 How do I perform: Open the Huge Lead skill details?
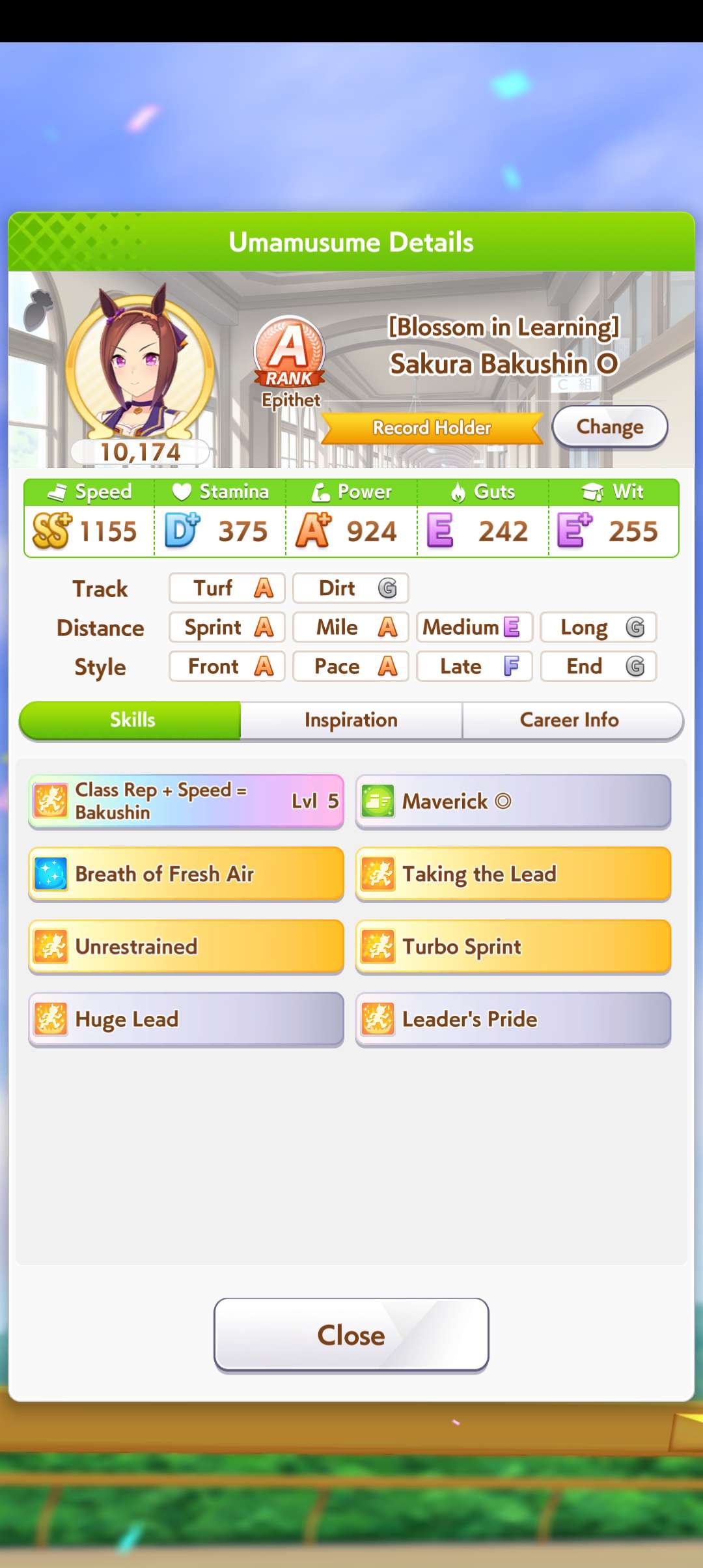click(186, 1020)
